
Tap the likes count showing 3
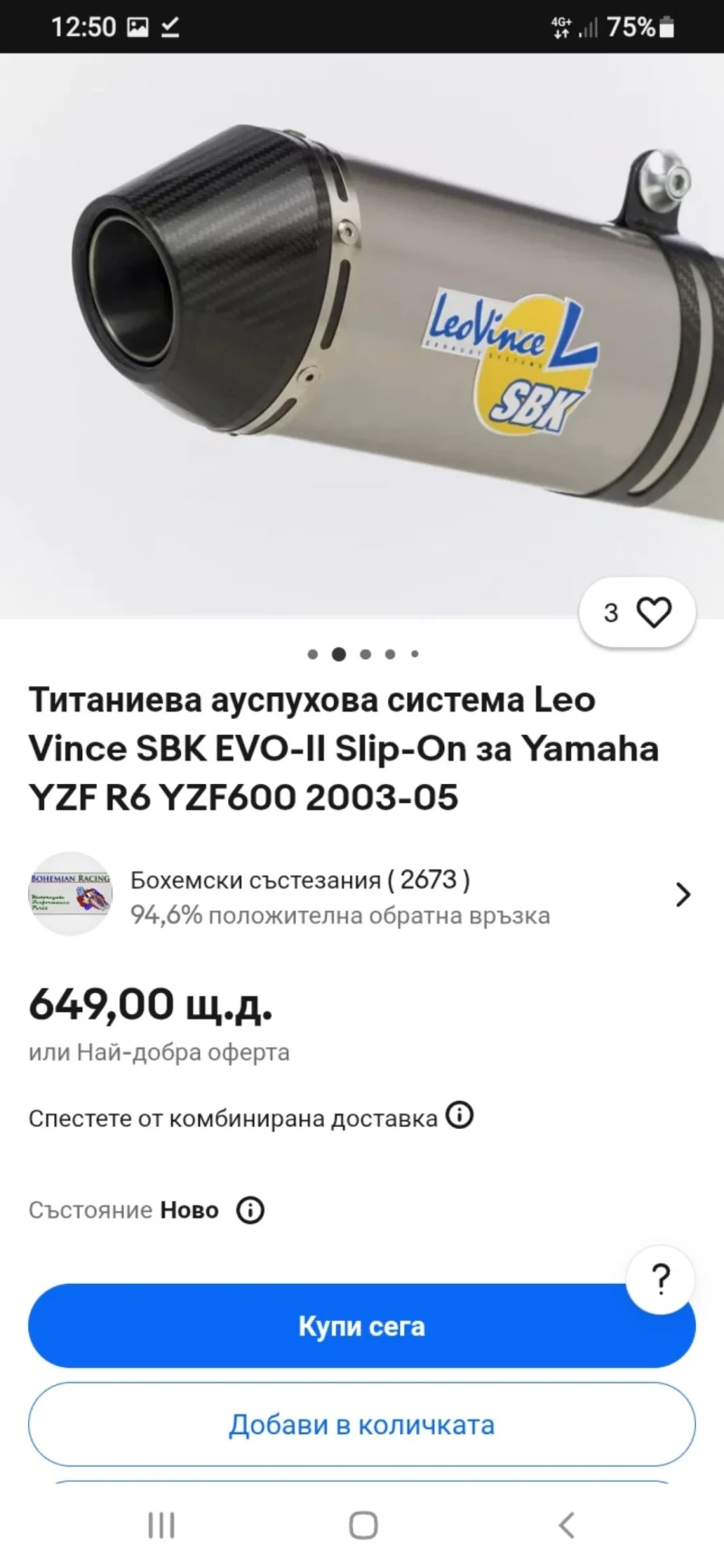(609, 612)
